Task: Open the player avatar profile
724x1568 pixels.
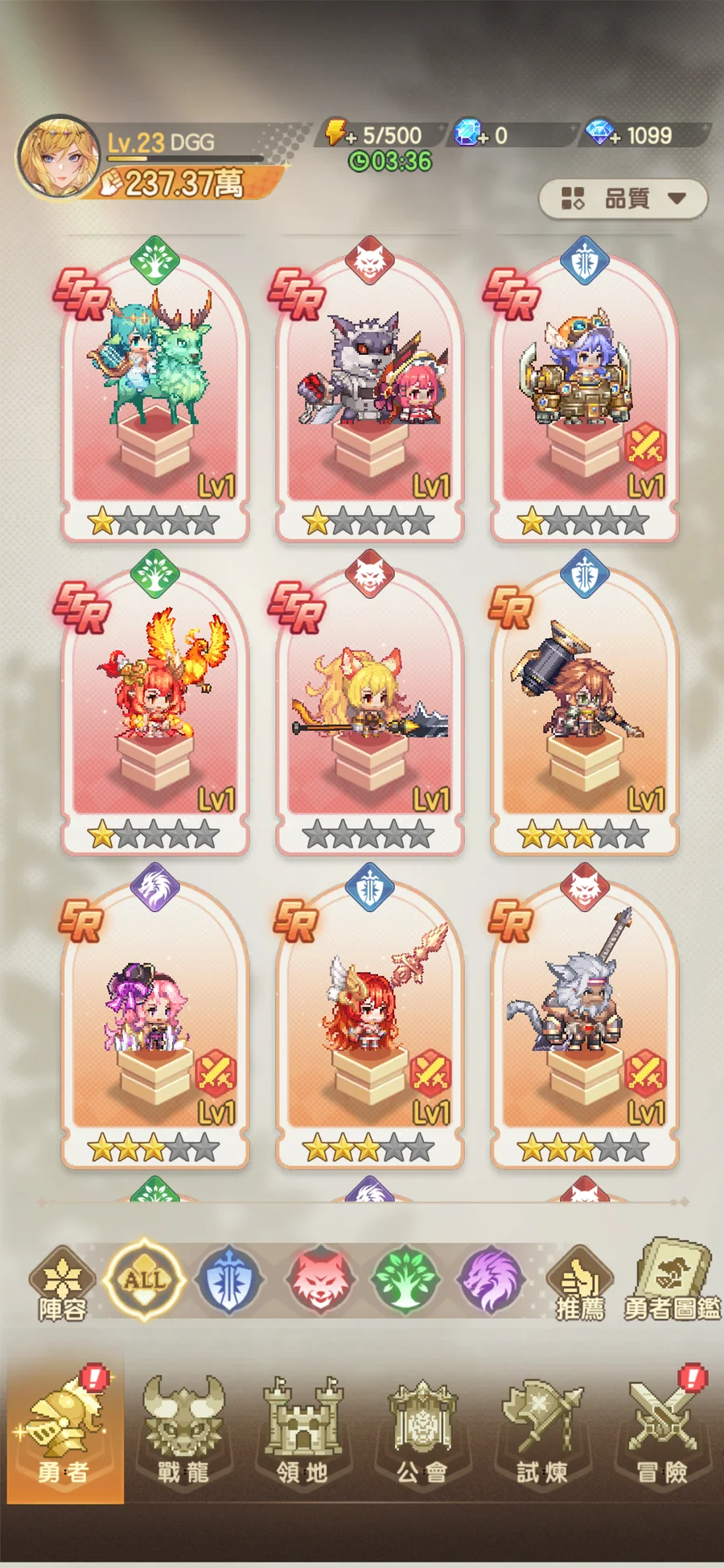Action: [58, 159]
